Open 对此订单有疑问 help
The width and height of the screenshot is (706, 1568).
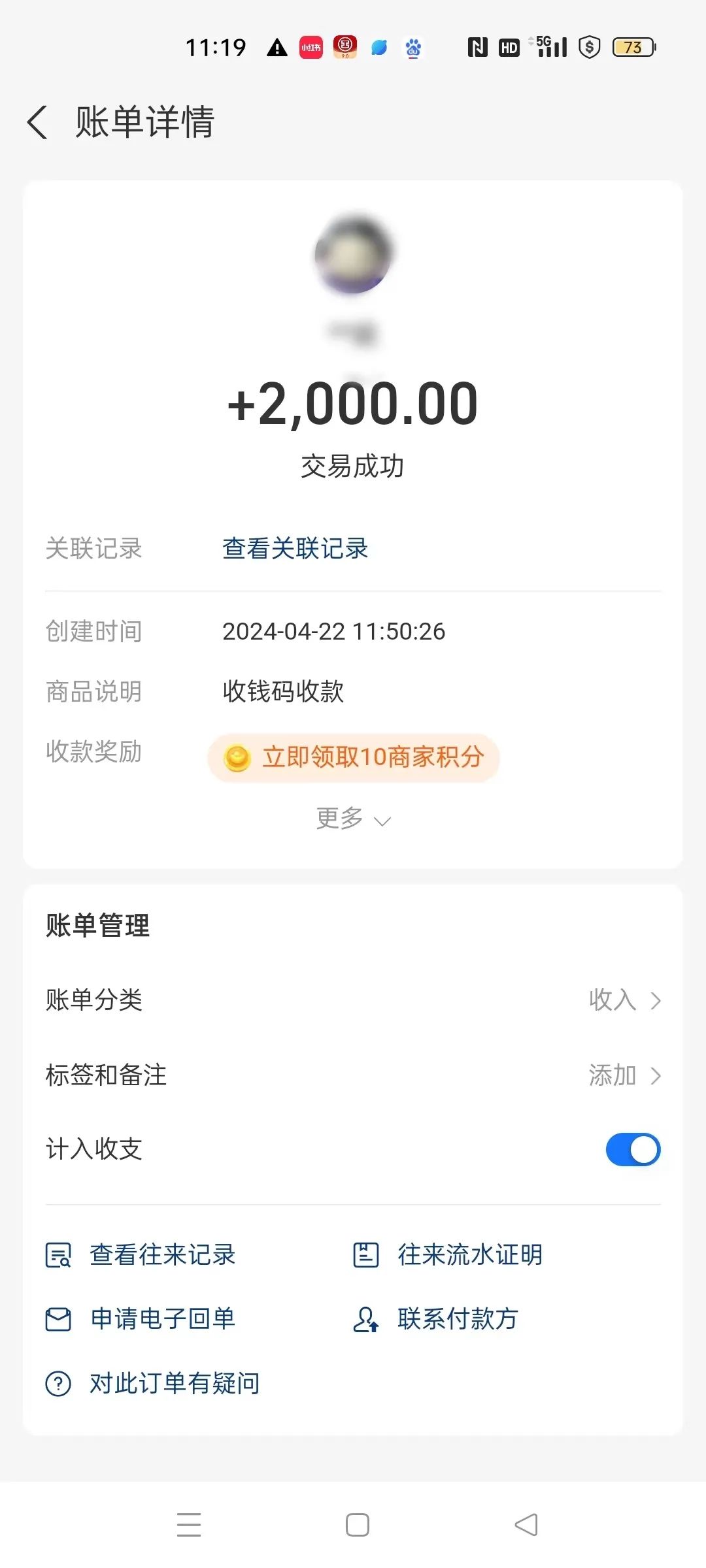click(152, 1383)
